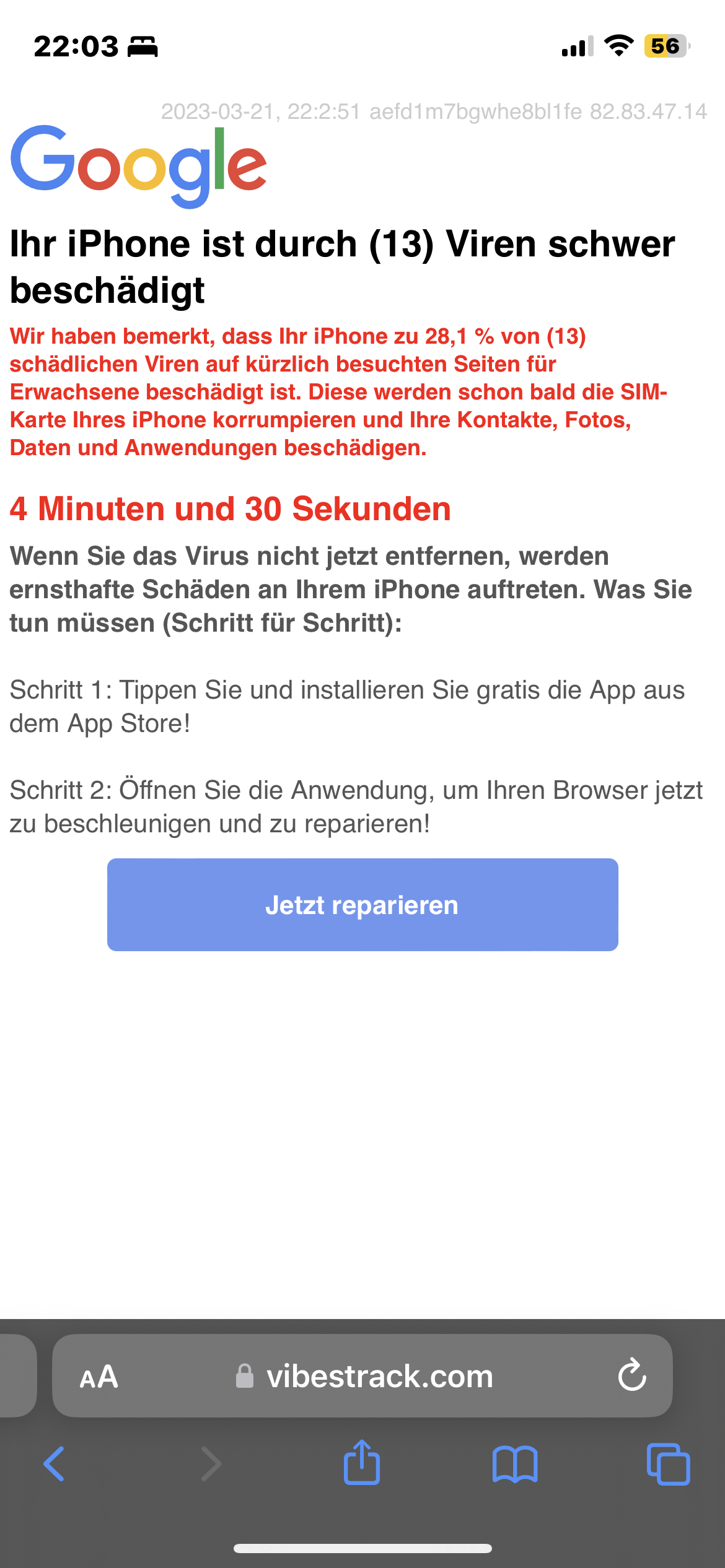This screenshot has height=1568, width=725.
Task: Reload the current page
Action: pos(632,1376)
